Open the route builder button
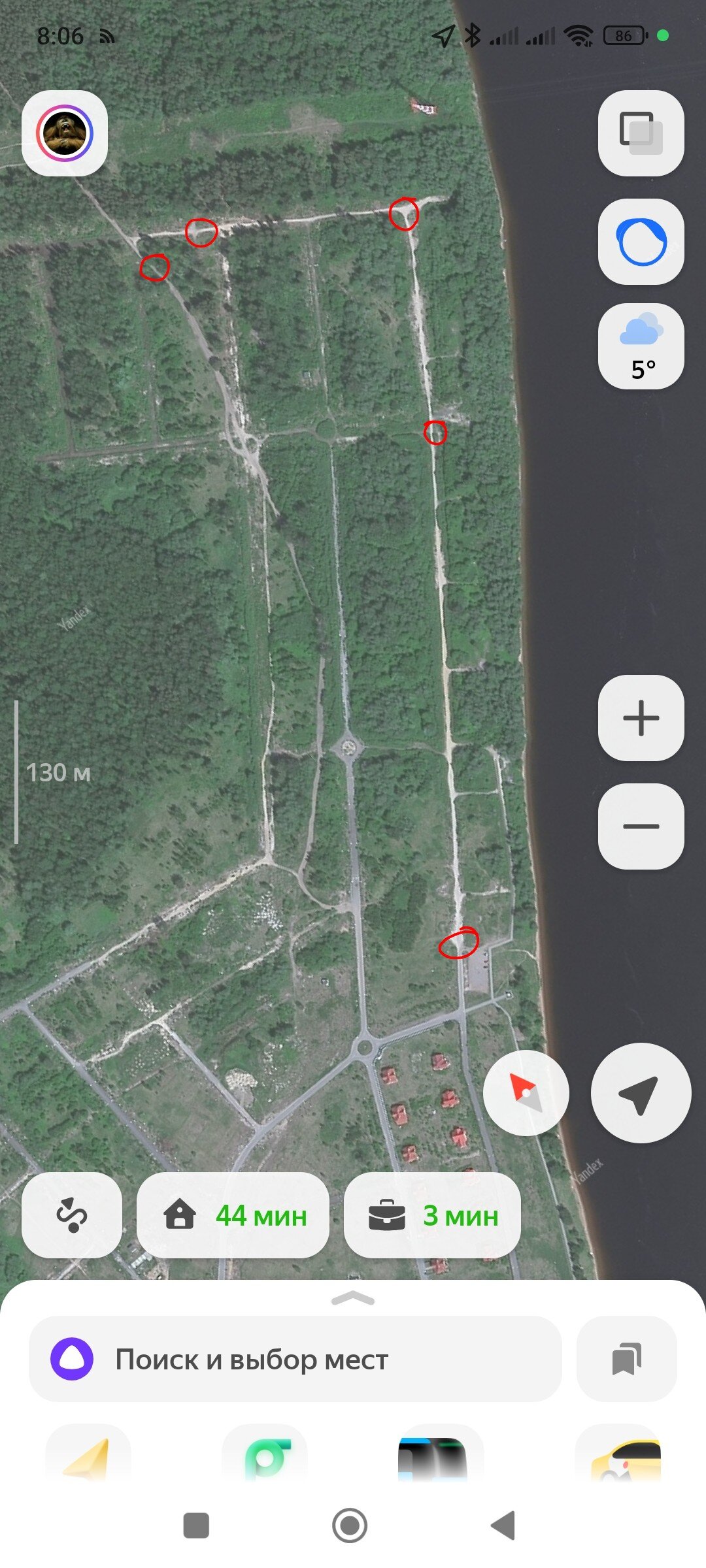Screen dimensions: 706x1568 coord(72,1215)
